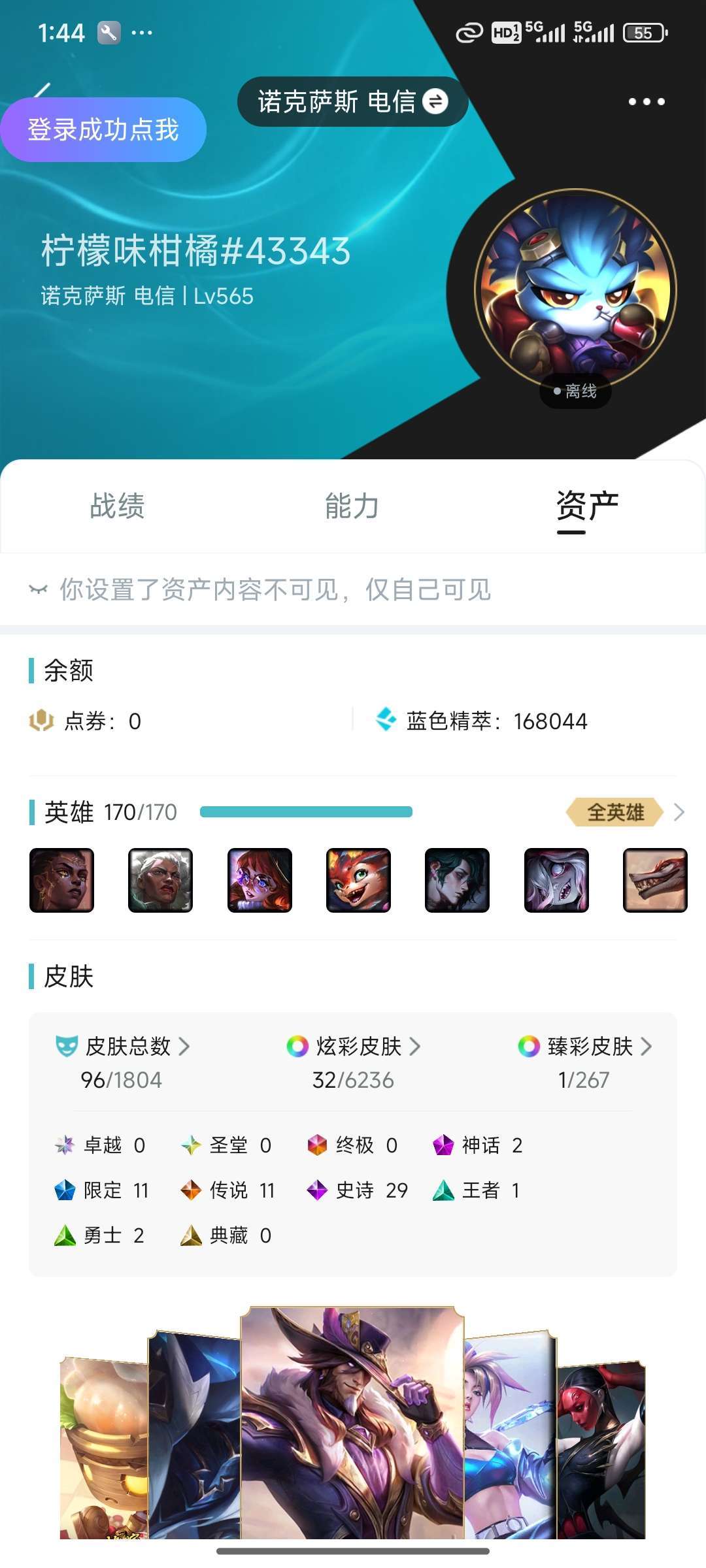Open the red fox hero portrait
Screen dimensions: 706x1568
coord(358,880)
